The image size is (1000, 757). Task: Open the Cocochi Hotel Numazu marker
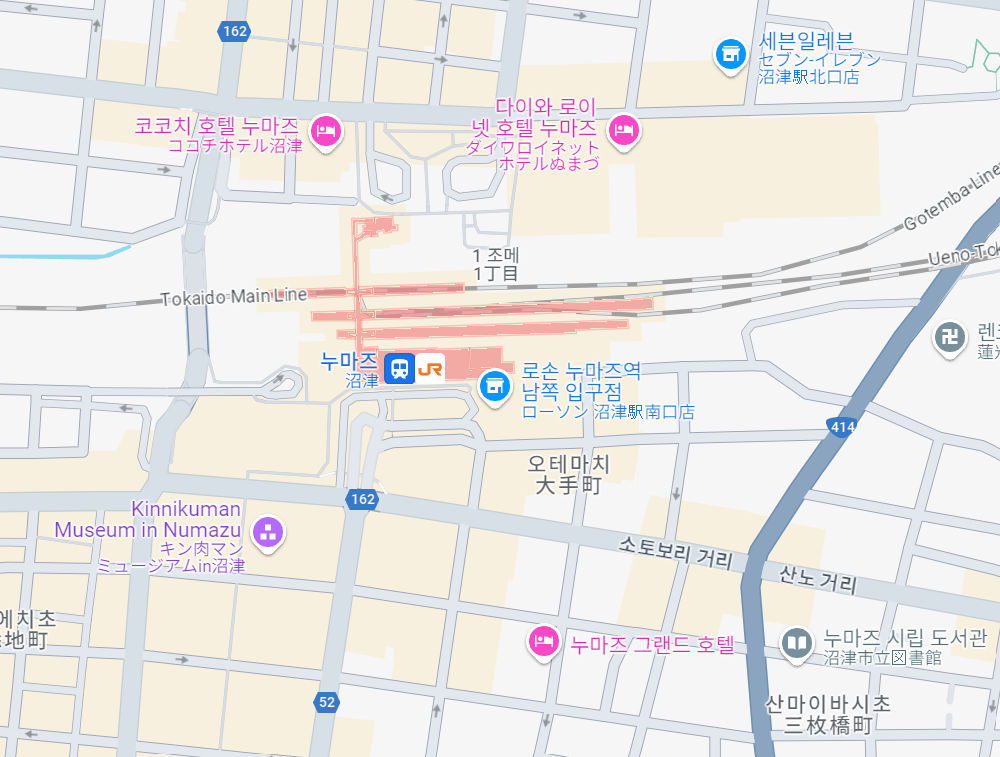tap(326, 129)
